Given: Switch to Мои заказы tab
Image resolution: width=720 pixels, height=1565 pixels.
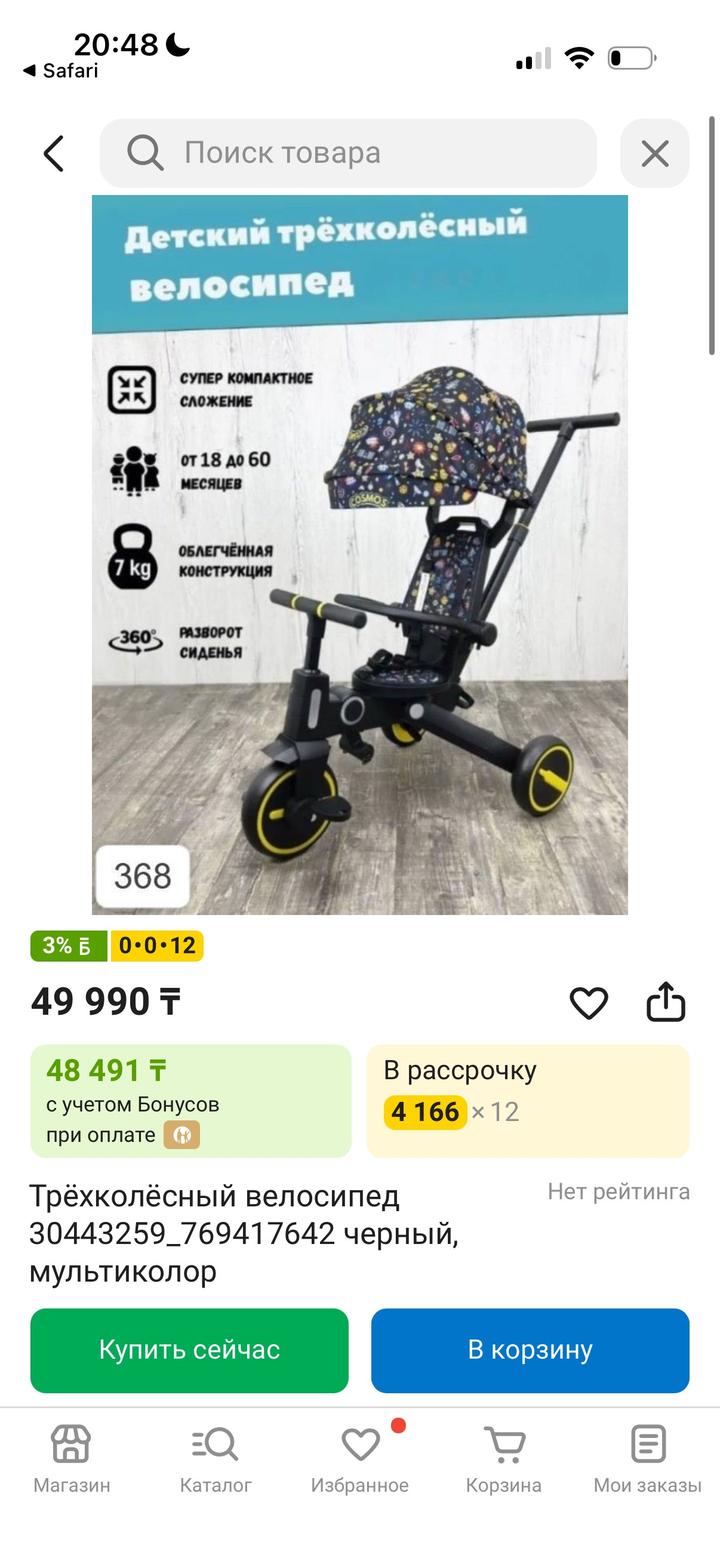Looking at the screenshot, I should (x=648, y=1459).
